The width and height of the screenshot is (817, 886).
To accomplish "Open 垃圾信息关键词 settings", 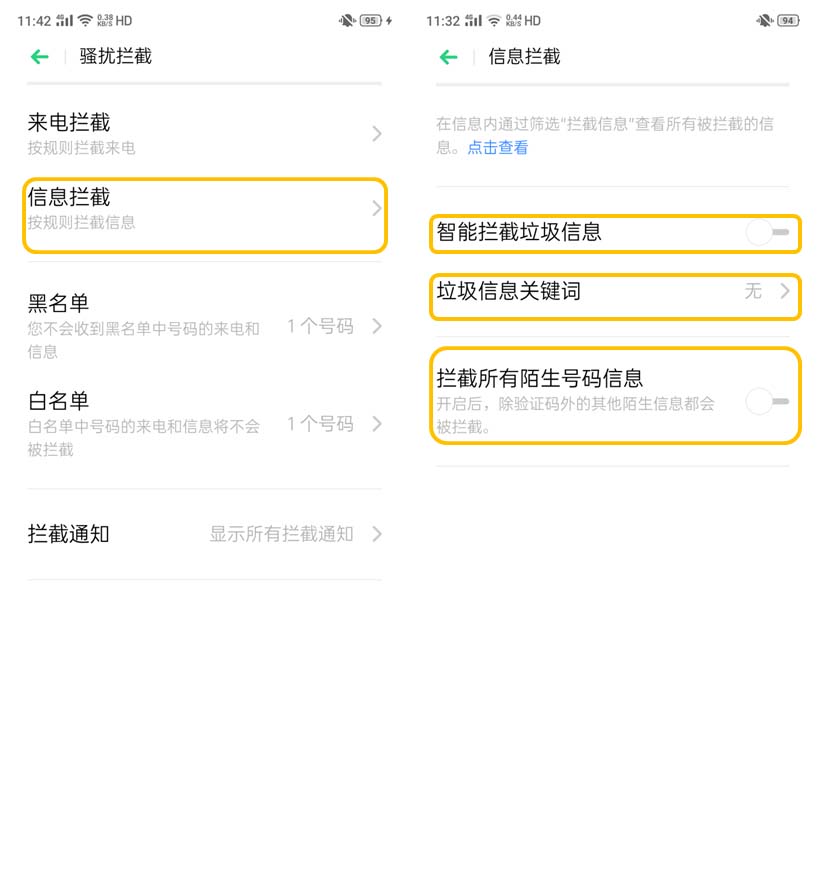I will (614, 292).
